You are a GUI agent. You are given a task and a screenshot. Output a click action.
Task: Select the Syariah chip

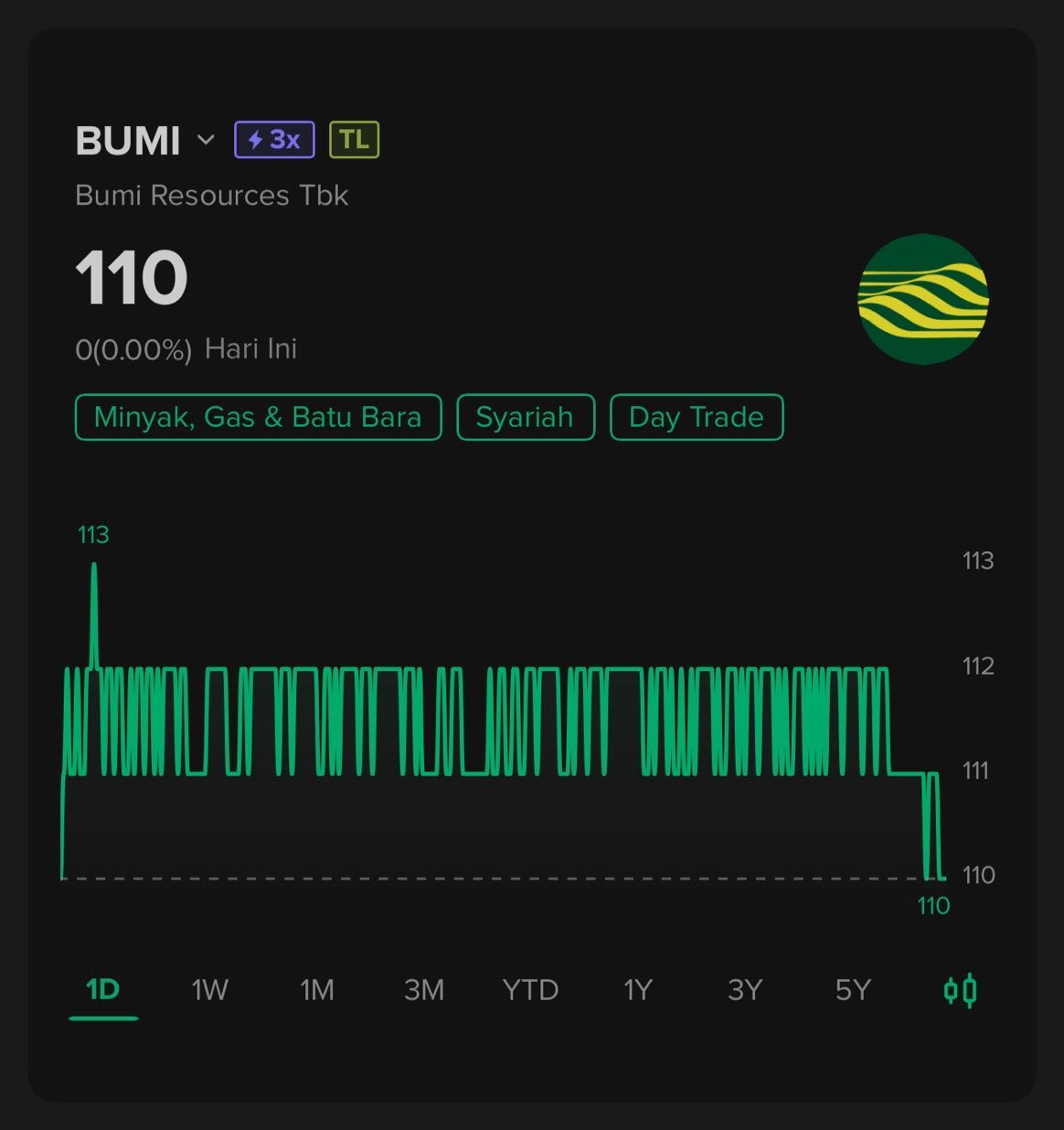coord(525,417)
